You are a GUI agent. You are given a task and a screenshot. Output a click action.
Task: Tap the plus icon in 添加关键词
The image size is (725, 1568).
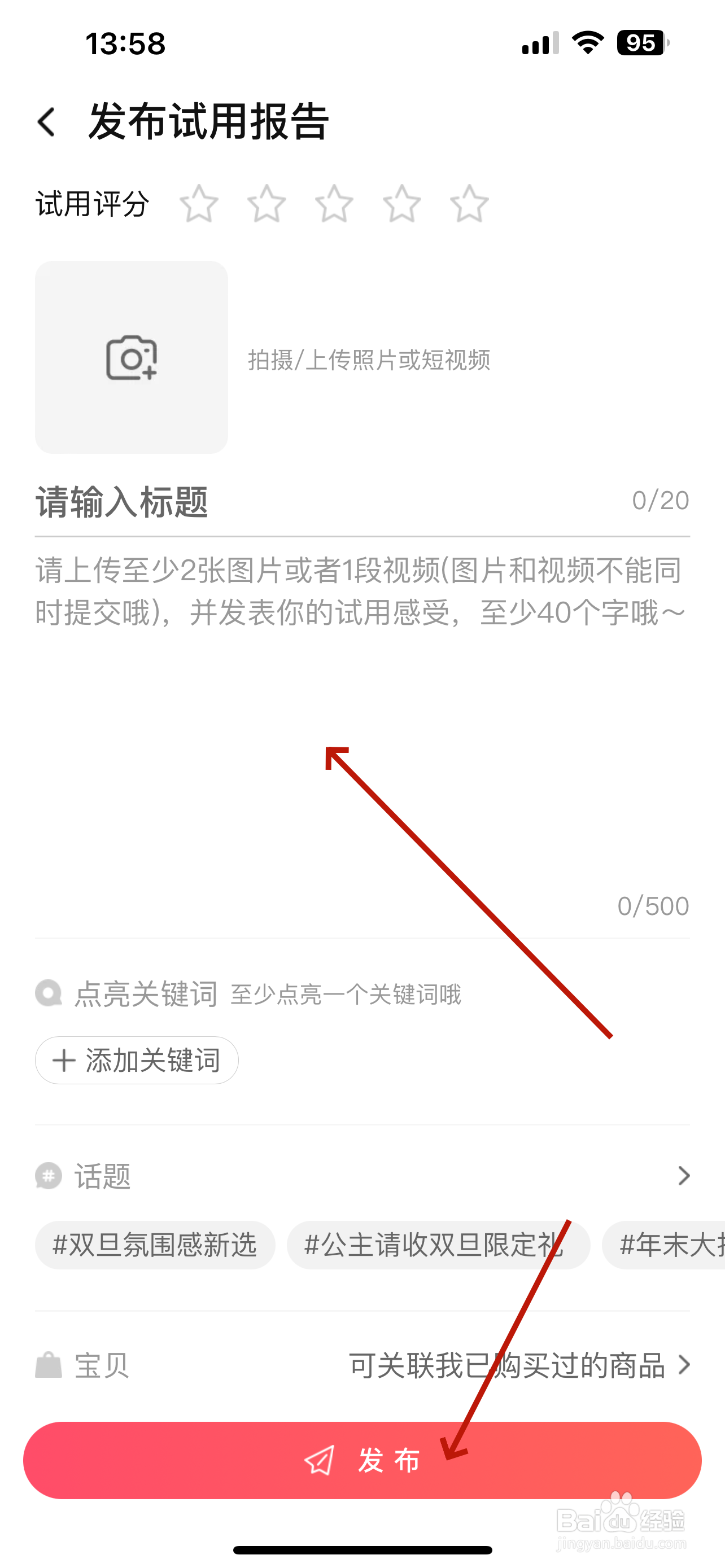[x=64, y=1060]
